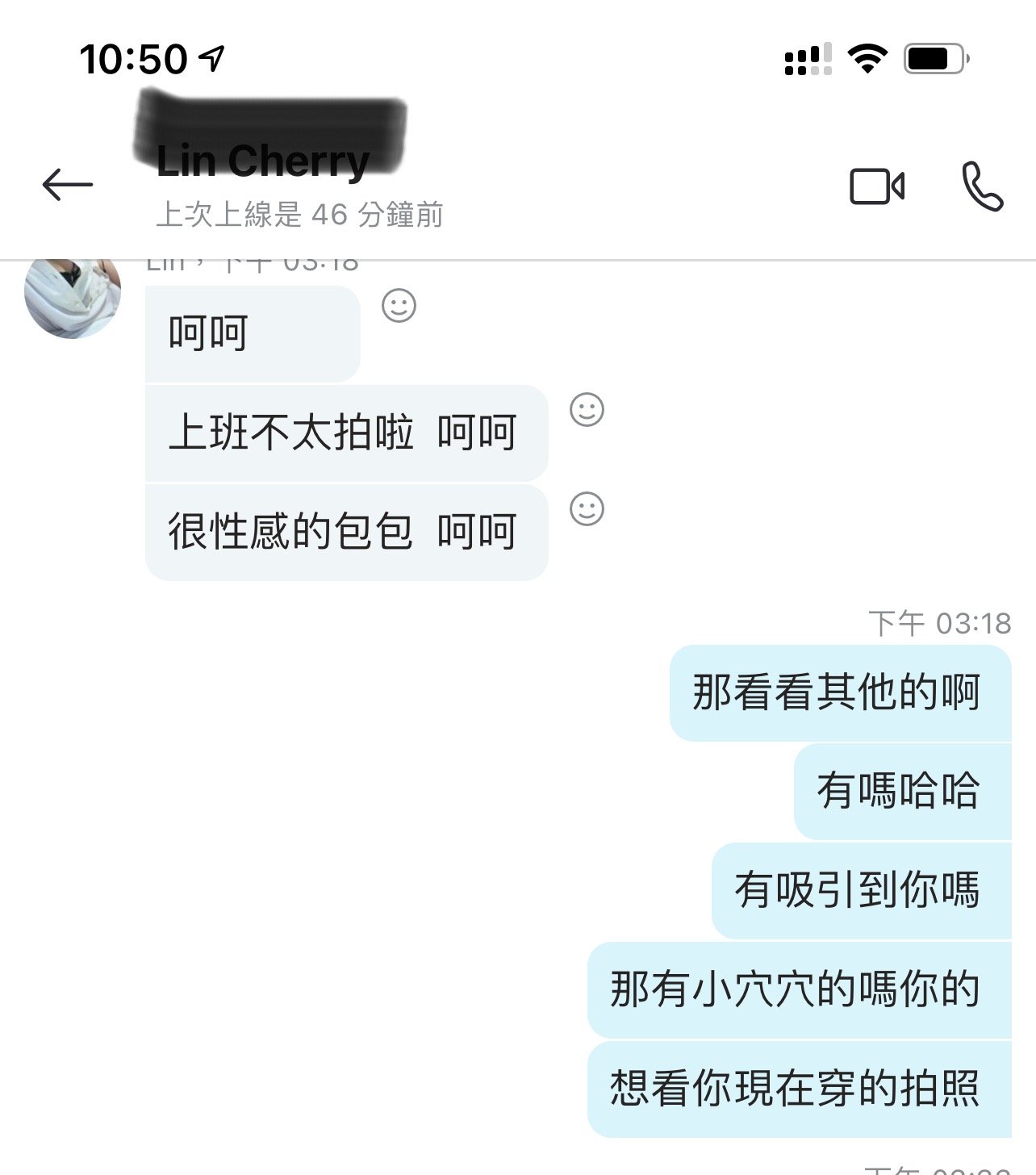This screenshot has width=1036, height=1175.
Task: Start a voice call
Action: [x=982, y=186]
